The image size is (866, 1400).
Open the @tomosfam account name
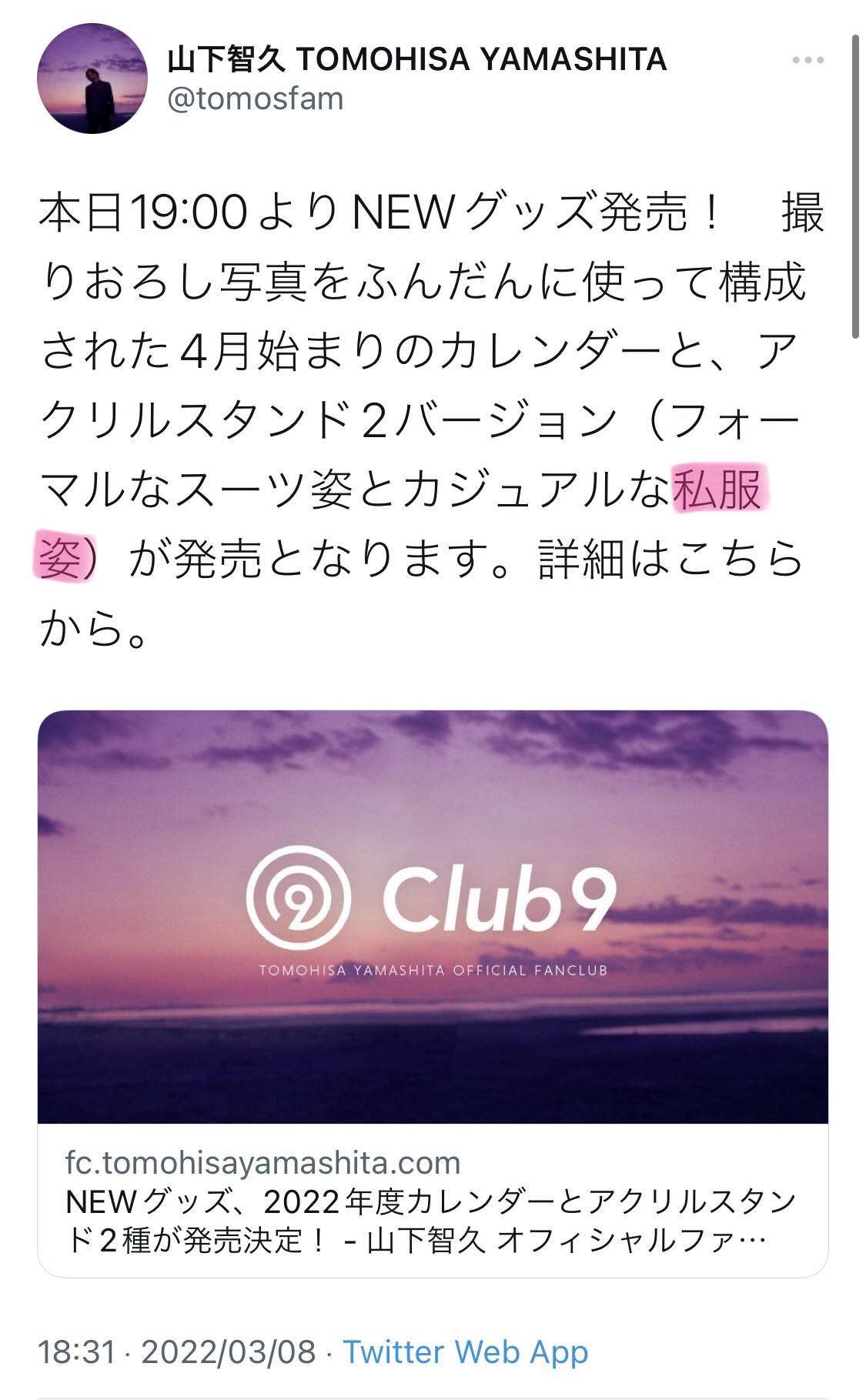[255, 99]
